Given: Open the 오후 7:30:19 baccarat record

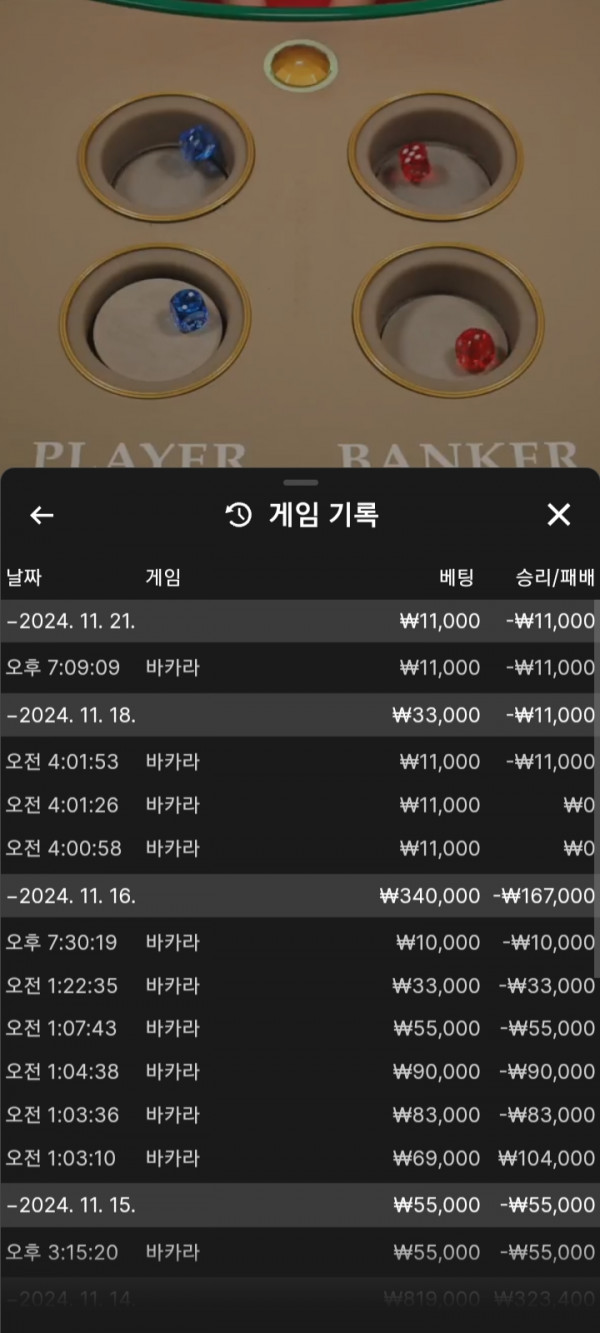Looking at the screenshot, I should (x=300, y=942).
